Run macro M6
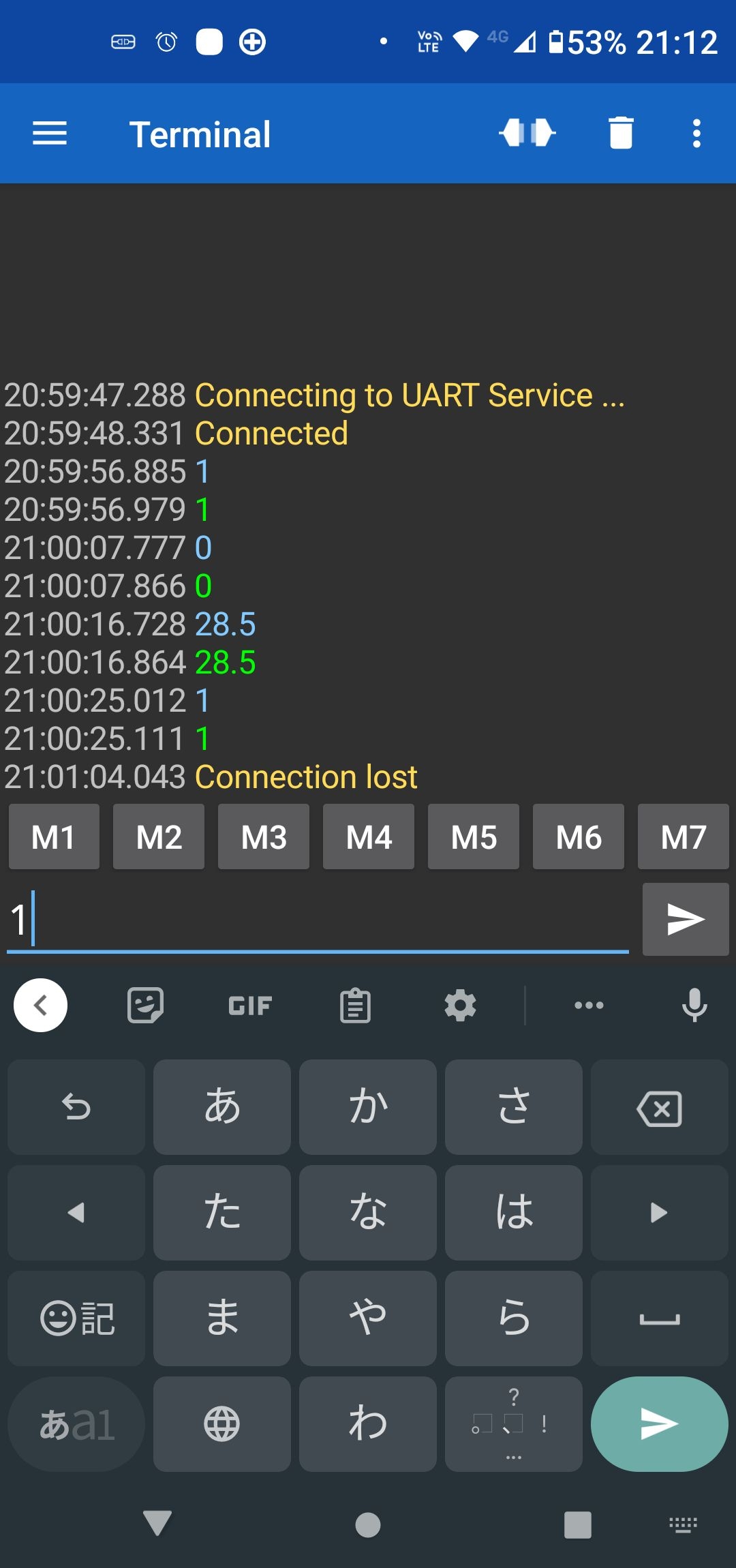This screenshot has height=1568, width=736. coord(579,836)
